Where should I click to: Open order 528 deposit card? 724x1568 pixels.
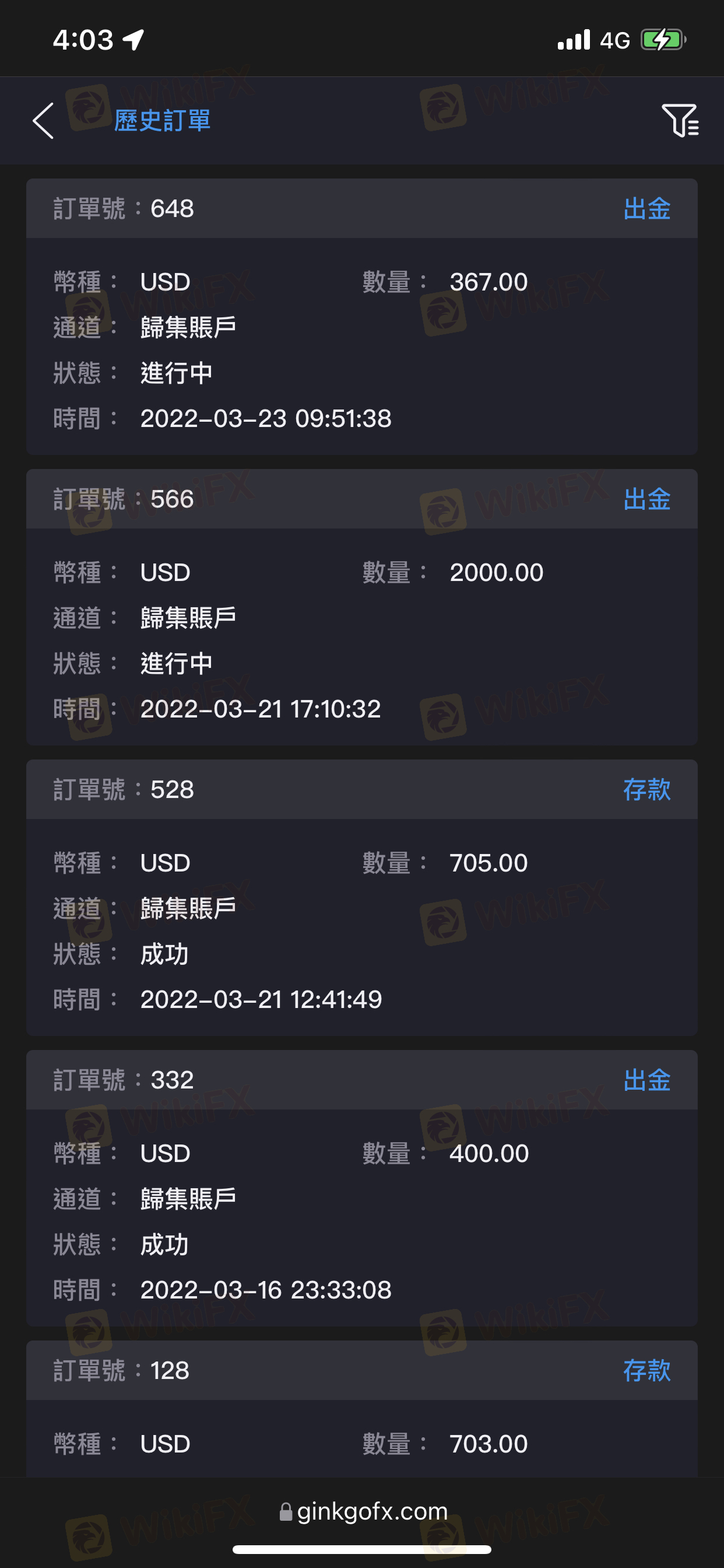(362, 897)
